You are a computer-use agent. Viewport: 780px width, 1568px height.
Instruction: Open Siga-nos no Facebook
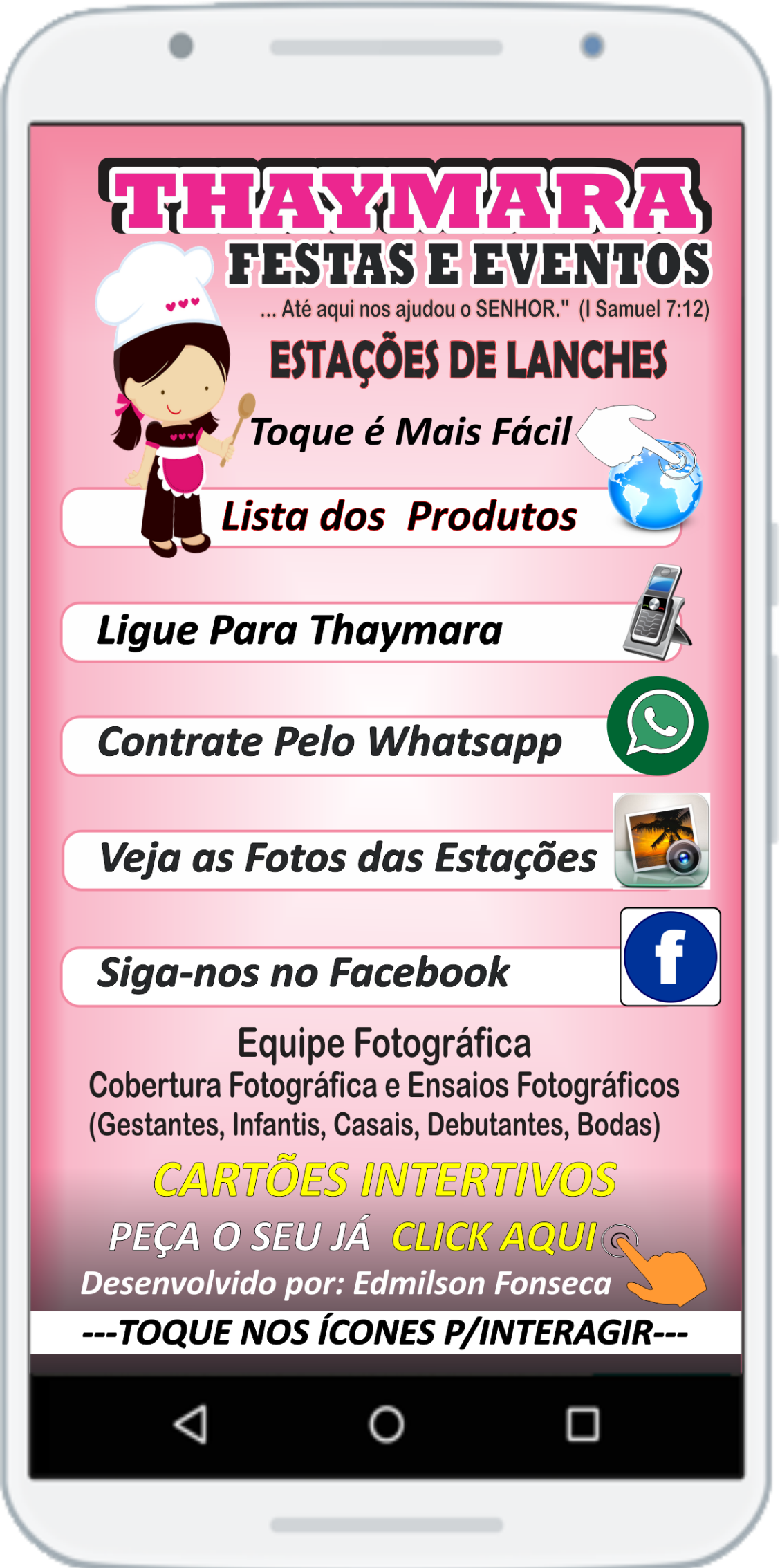coord(372,976)
